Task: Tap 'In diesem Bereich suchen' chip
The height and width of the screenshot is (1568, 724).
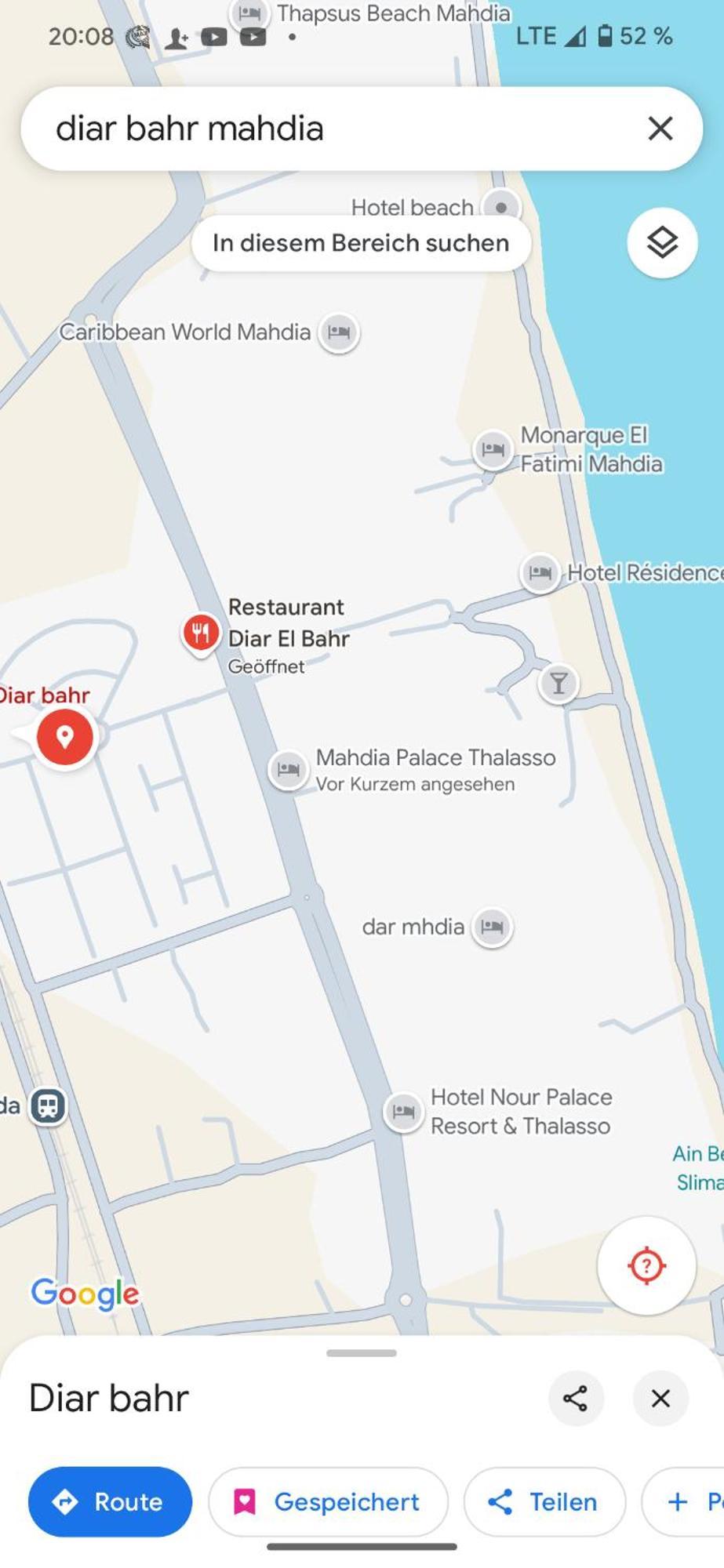Action: [361, 243]
